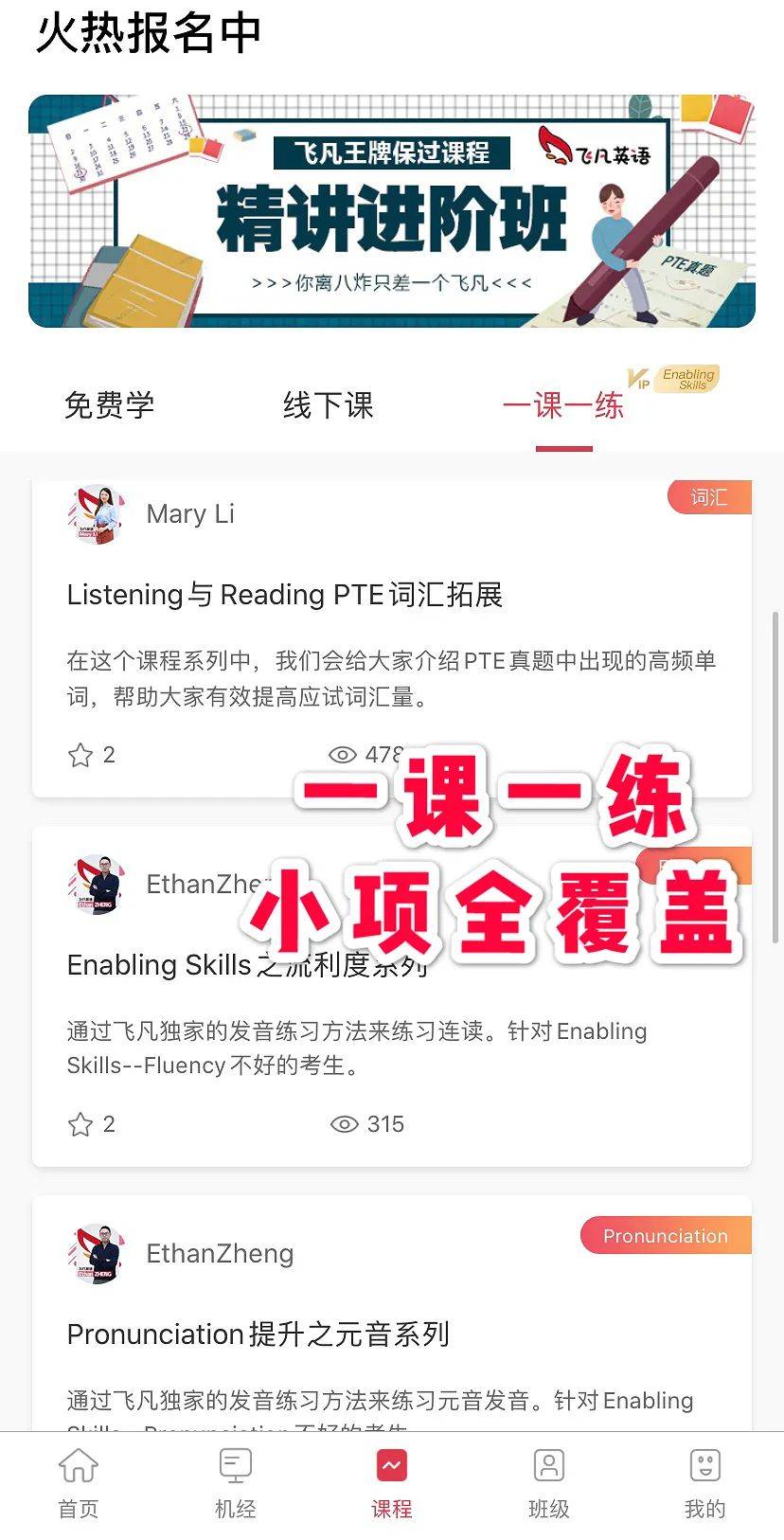The height and width of the screenshot is (1540, 784).
Task: Open the 精讲进阶班 course banner
Action: click(x=392, y=211)
